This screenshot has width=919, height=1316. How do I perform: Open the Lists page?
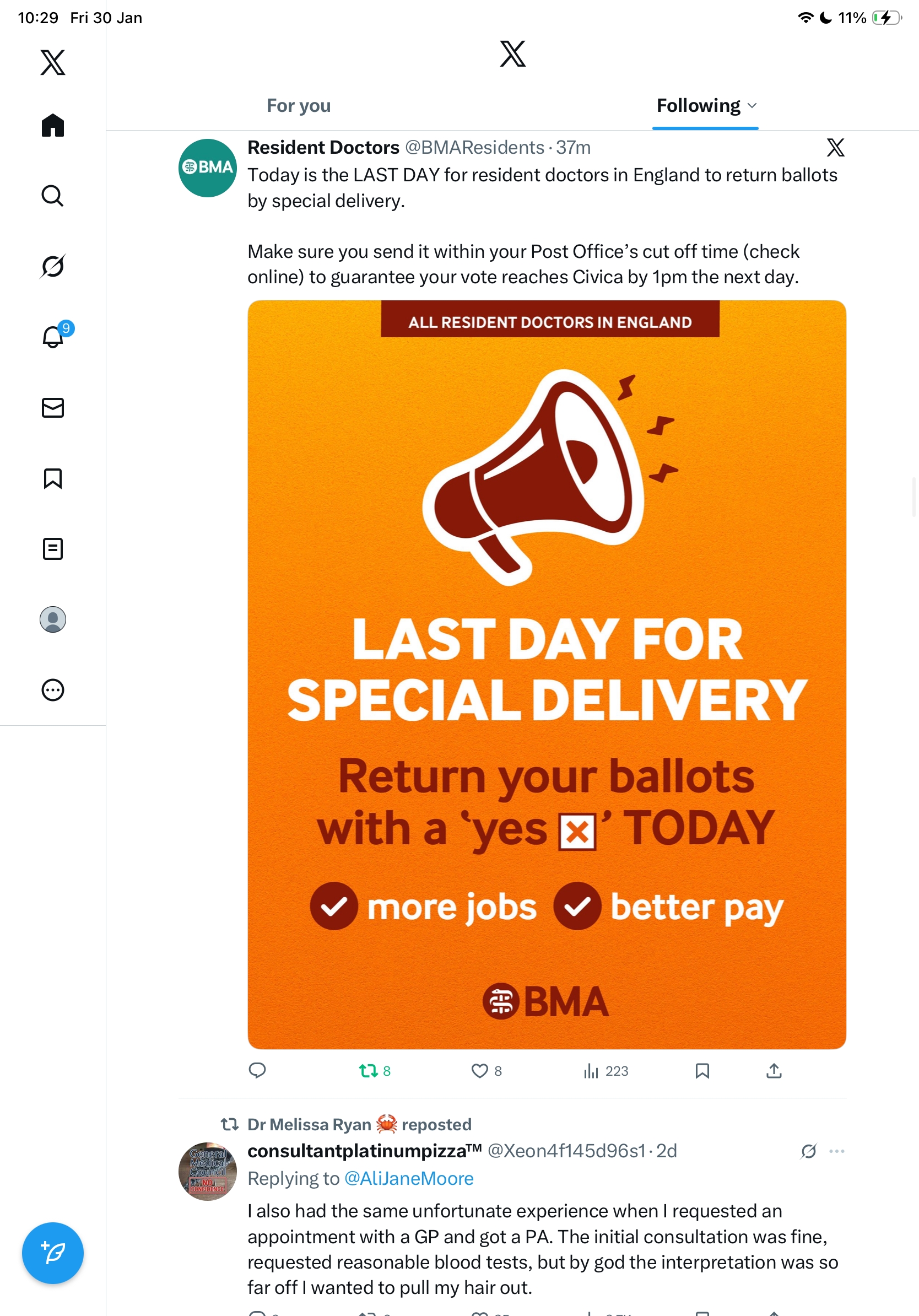pyautogui.click(x=53, y=548)
